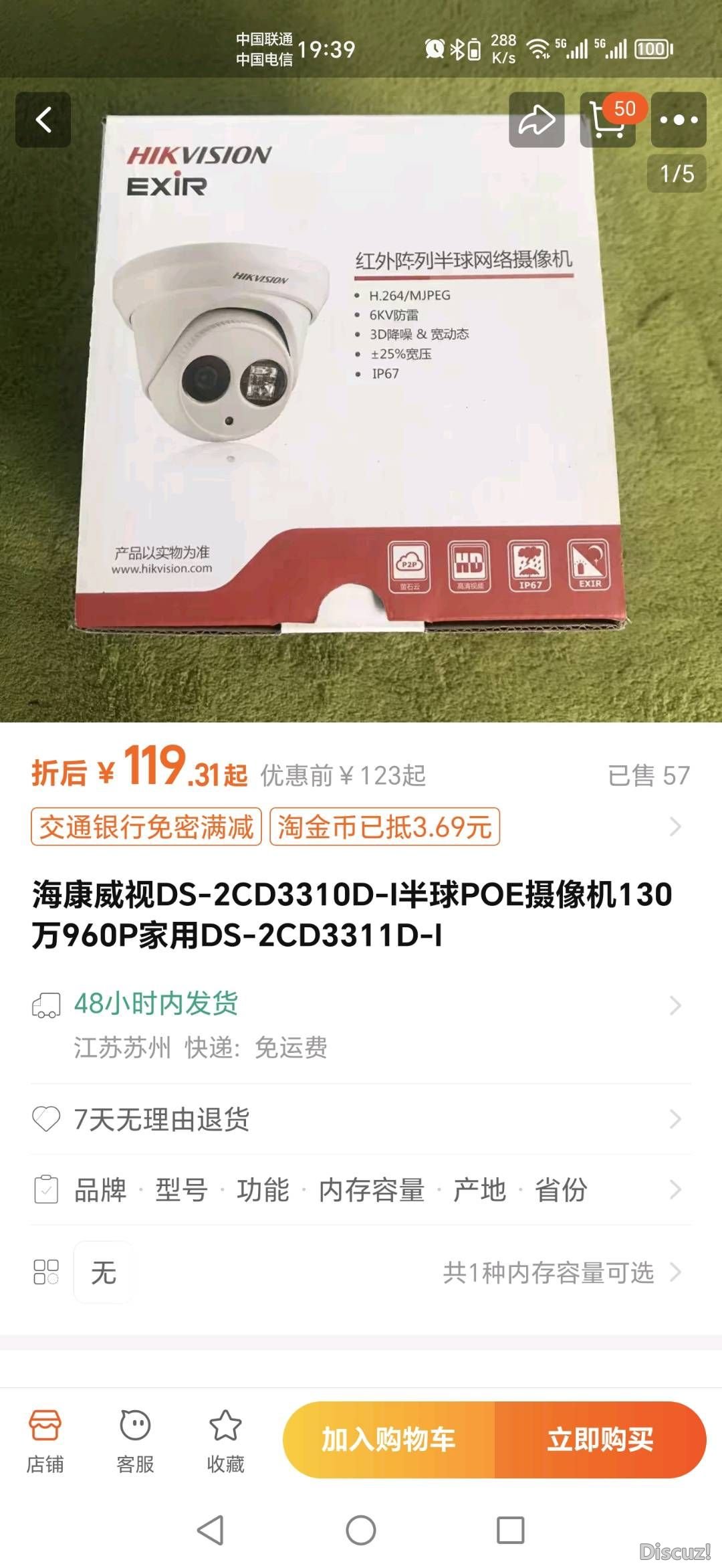Open the shopping cart with 50 items
This screenshot has height=1568, width=722.
(x=607, y=120)
